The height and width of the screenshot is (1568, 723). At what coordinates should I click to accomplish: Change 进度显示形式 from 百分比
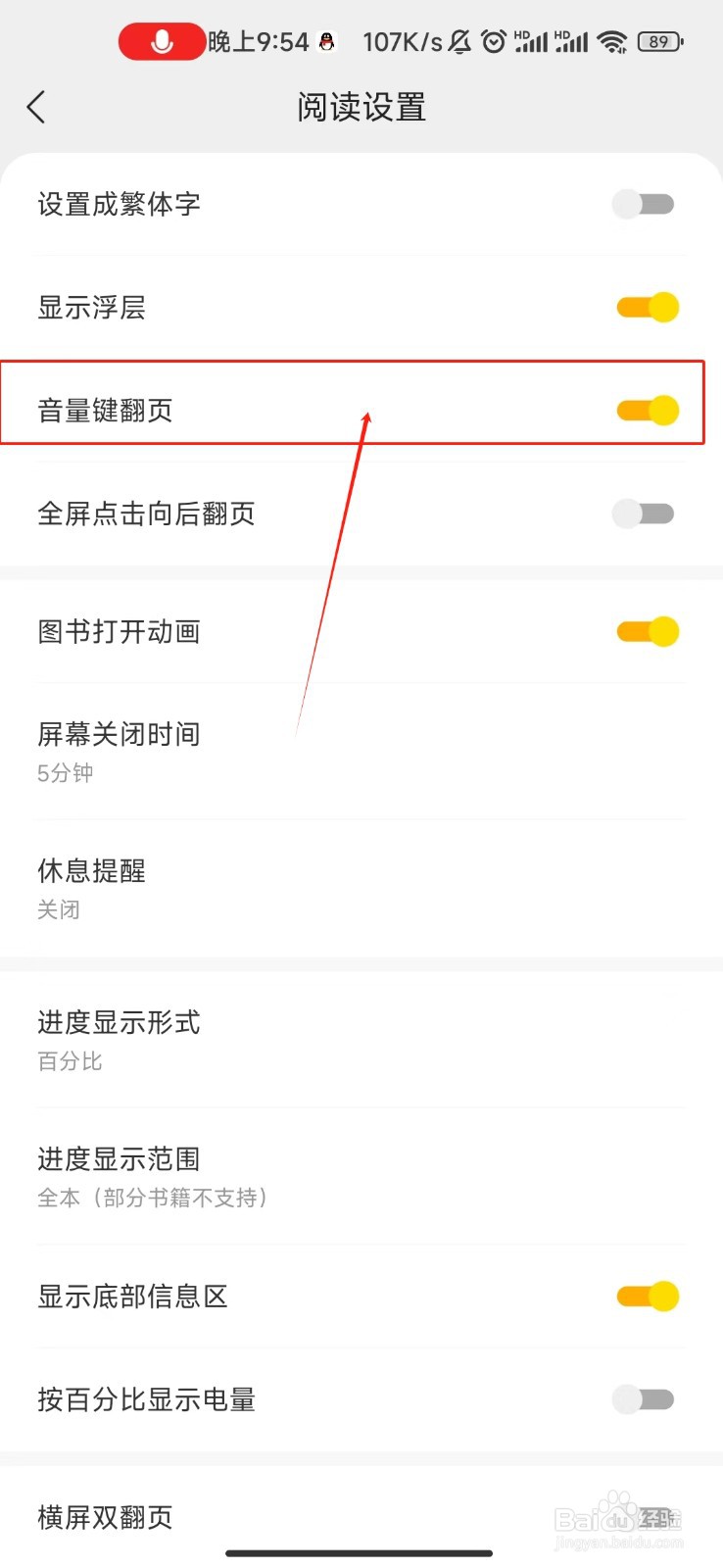pos(294,1039)
